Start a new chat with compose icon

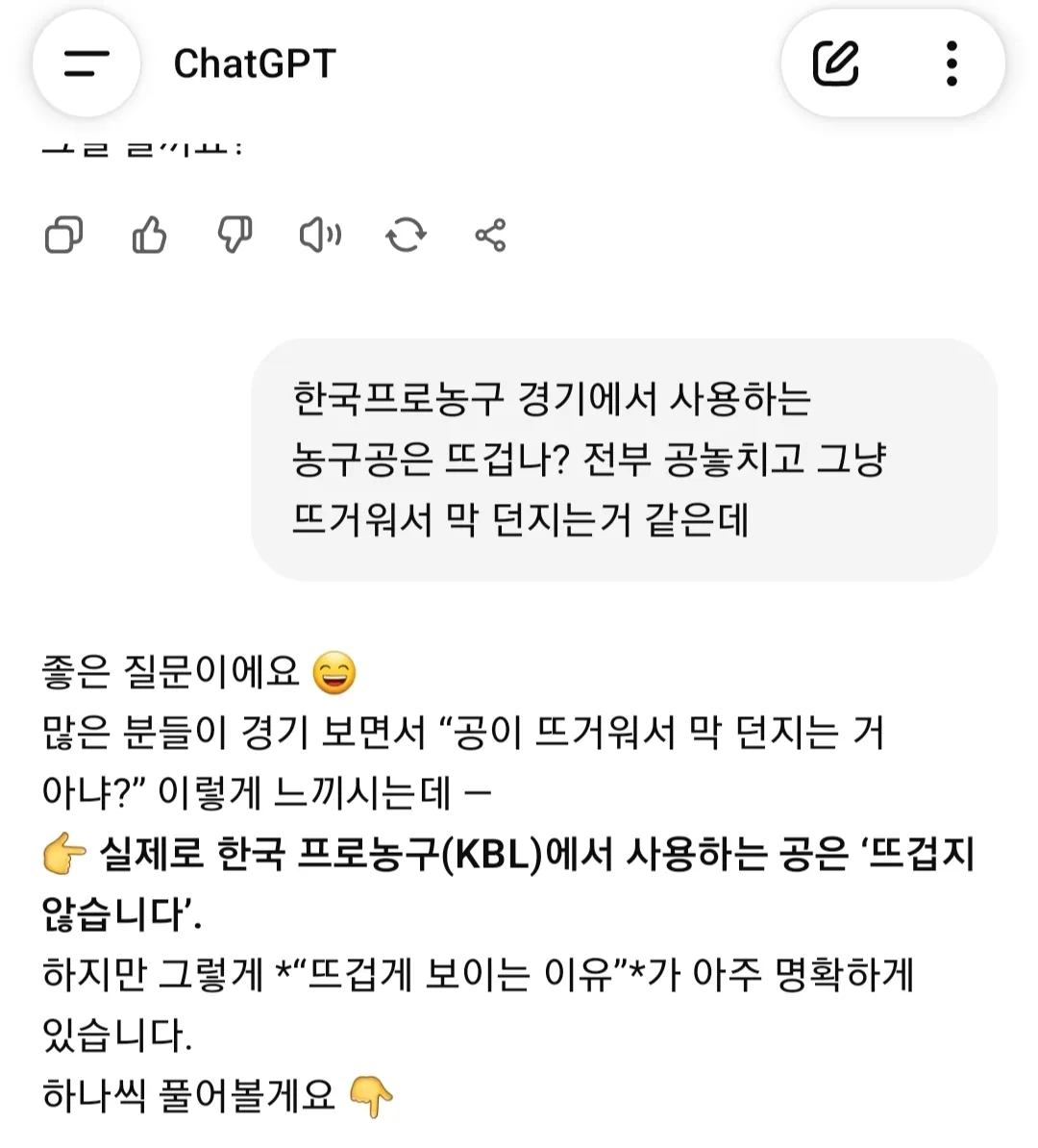click(835, 63)
